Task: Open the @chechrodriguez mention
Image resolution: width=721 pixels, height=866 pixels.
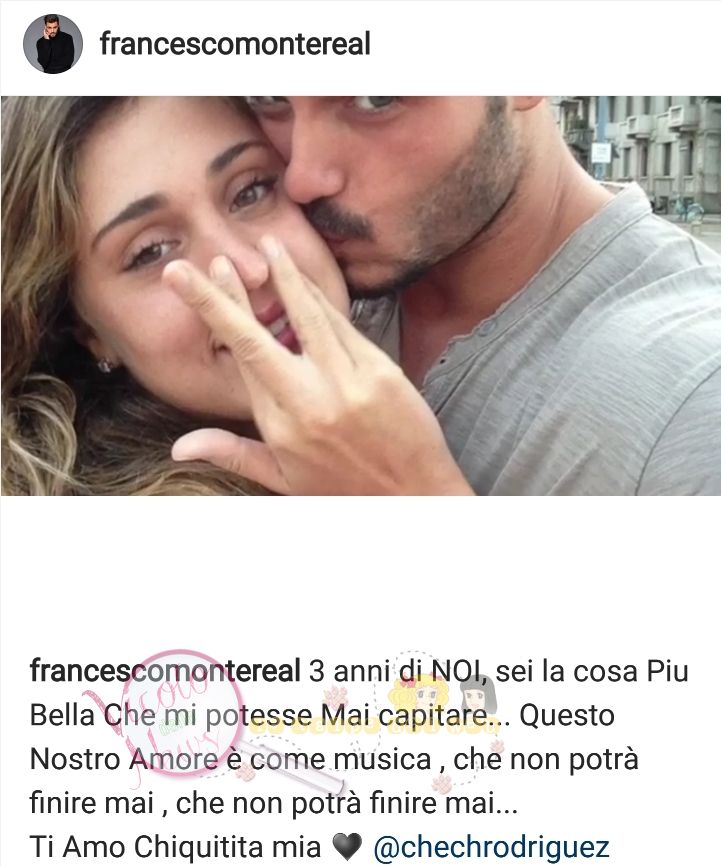Action: point(490,847)
